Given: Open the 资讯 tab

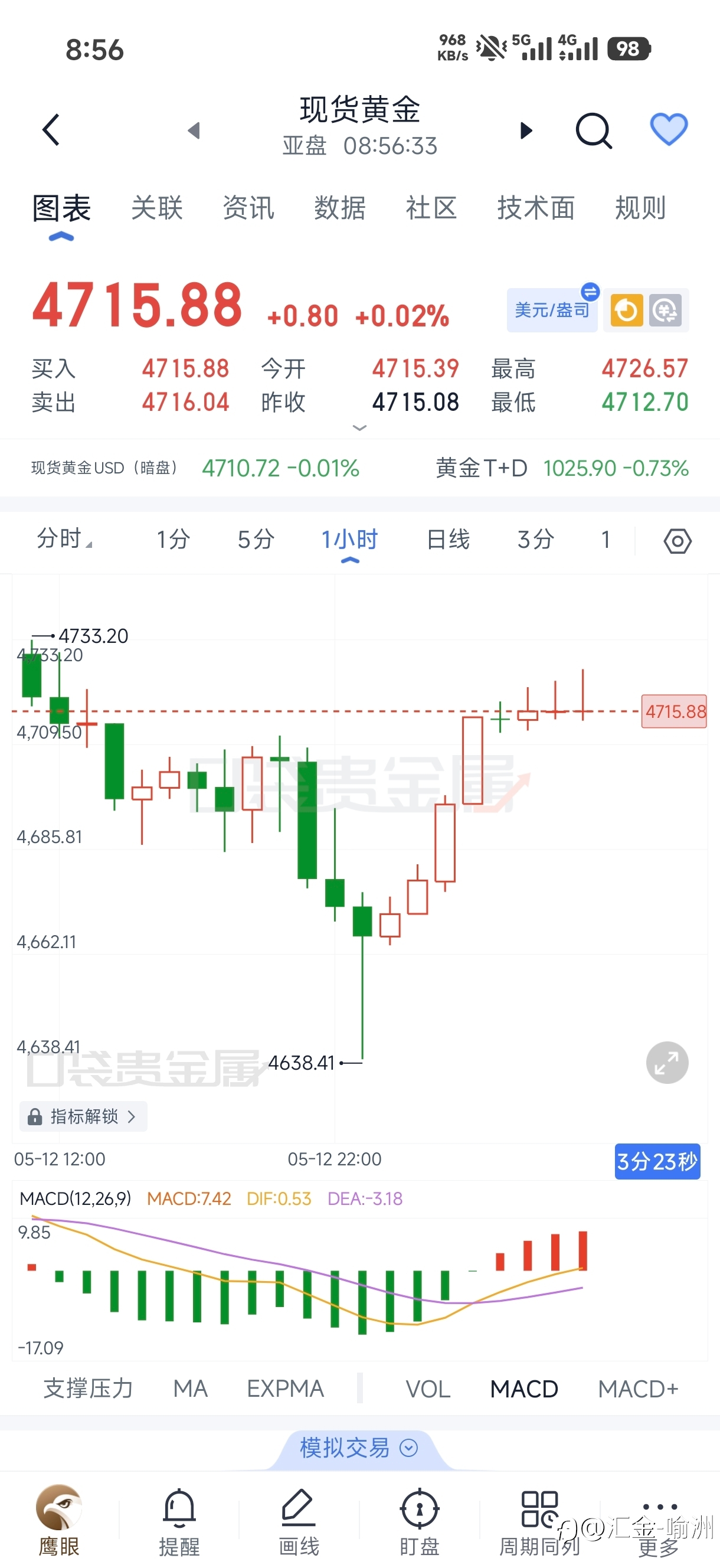Looking at the screenshot, I should coord(248,208).
